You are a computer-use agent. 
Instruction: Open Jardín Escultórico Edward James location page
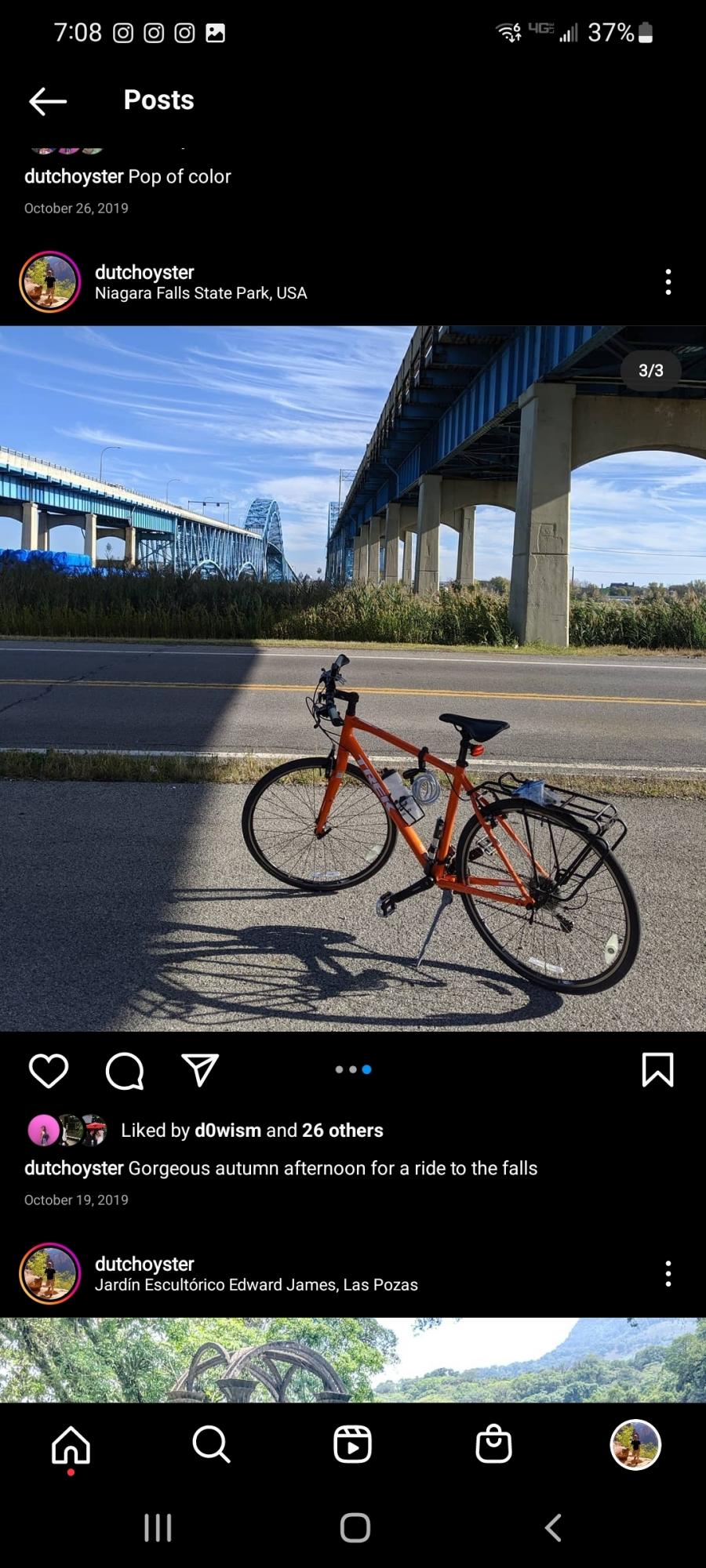(x=257, y=1284)
